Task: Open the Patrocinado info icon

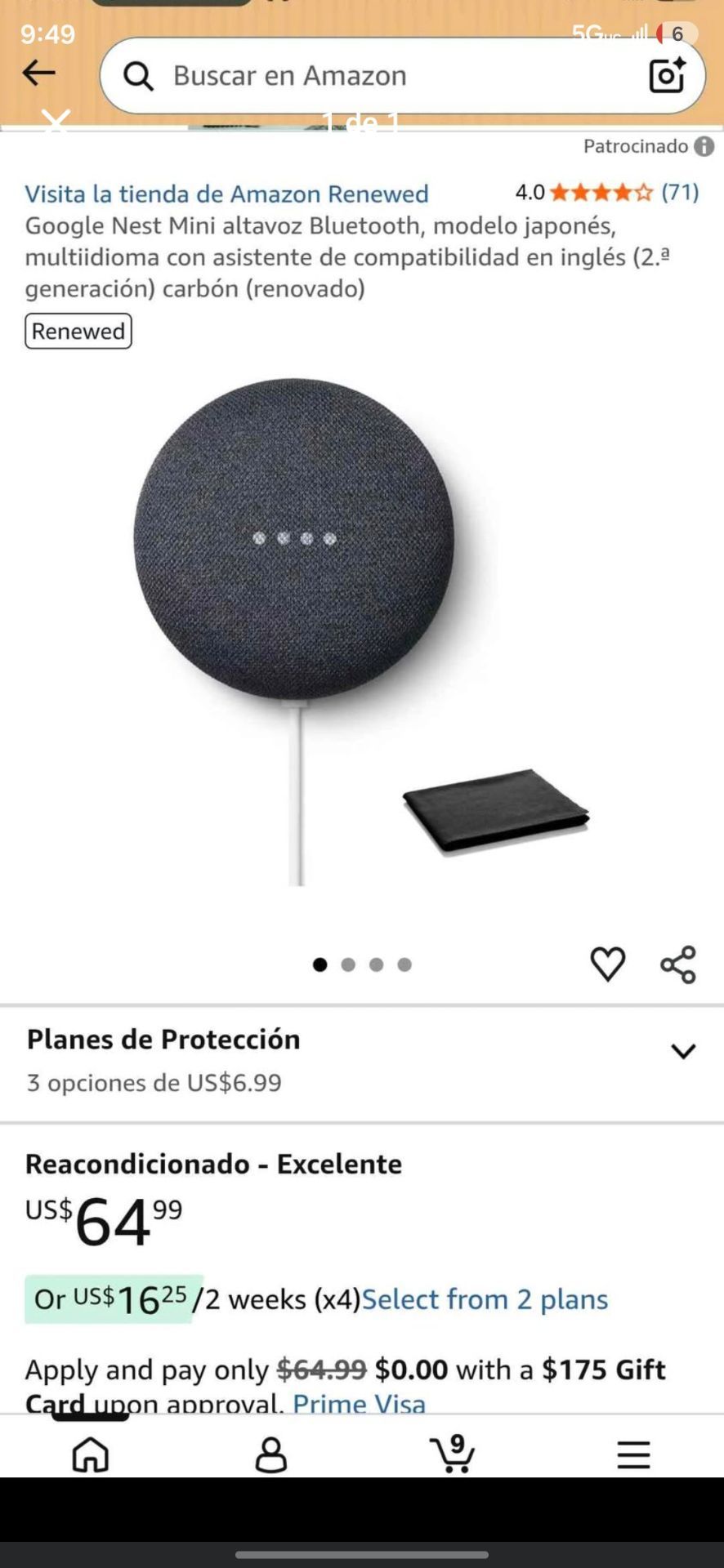Action: (x=704, y=146)
